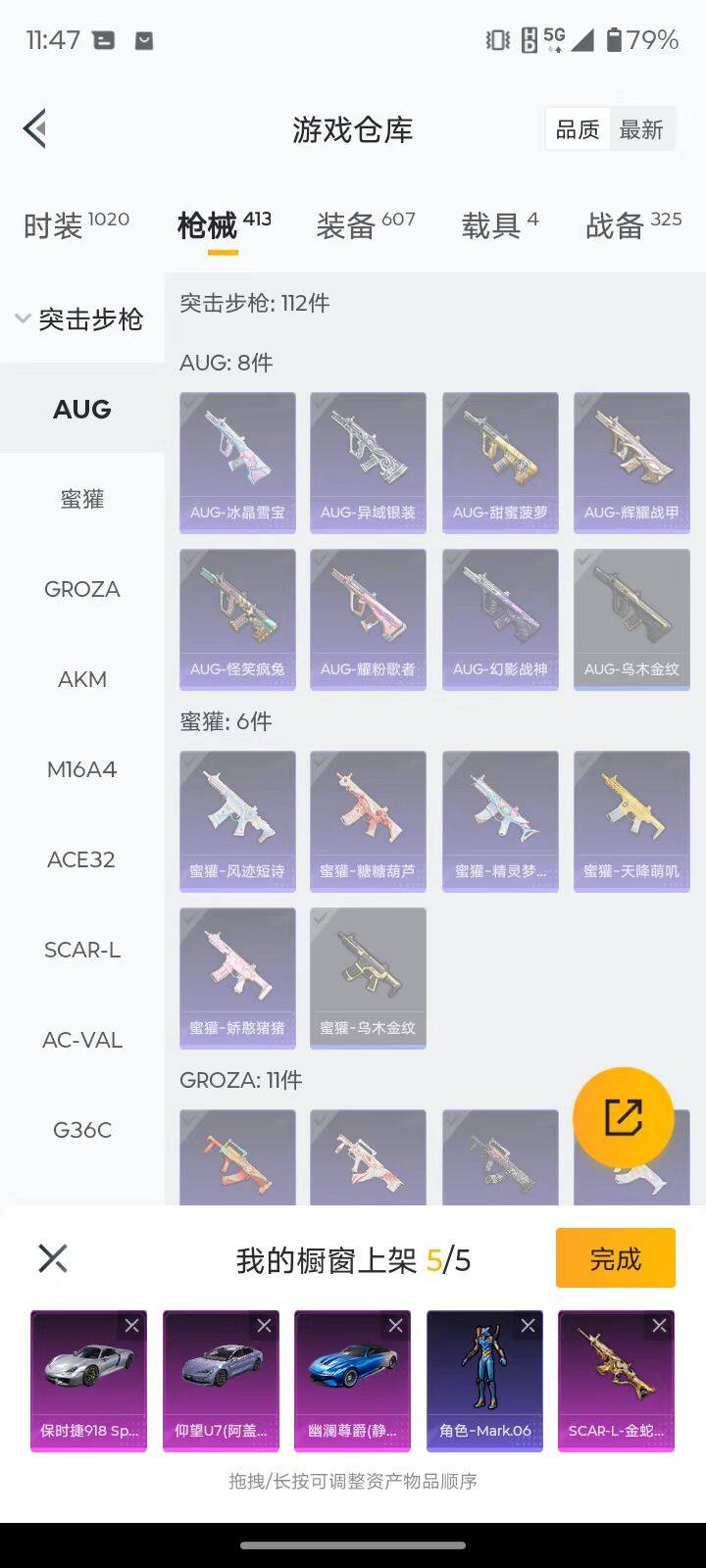Tap the 完成 confirm button
Viewport: 706px width, 1568px height.
(x=615, y=1257)
